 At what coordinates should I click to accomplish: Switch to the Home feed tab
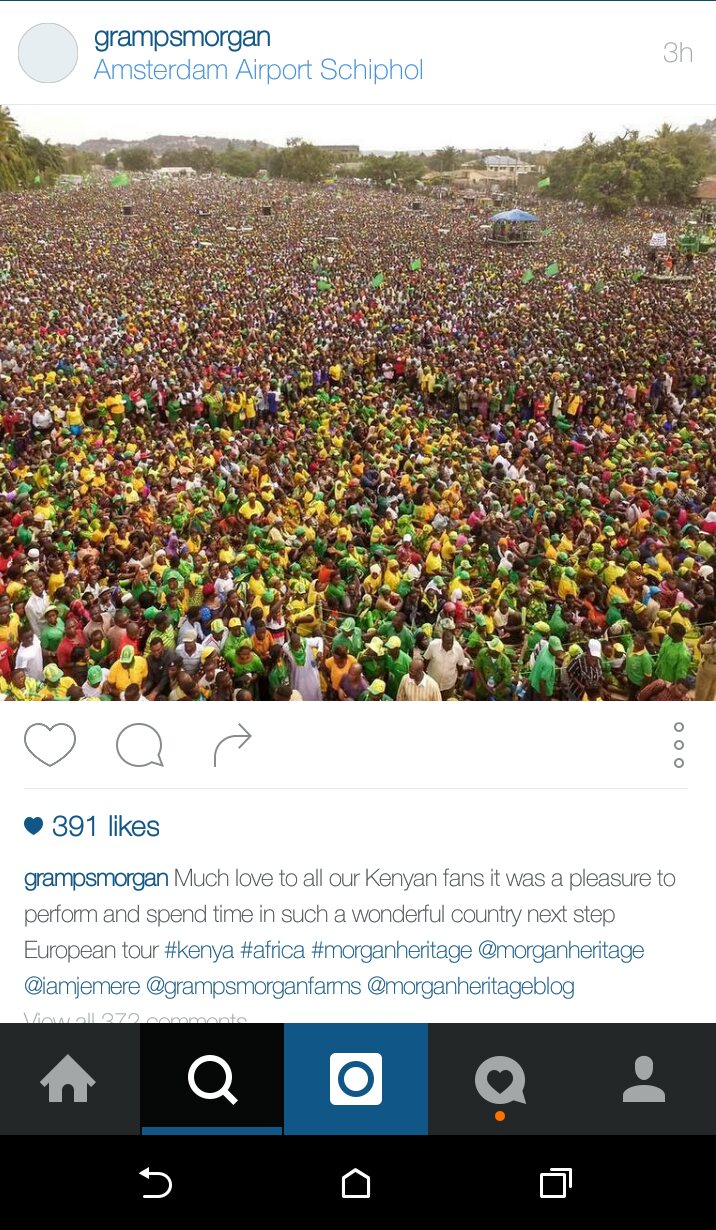click(x=68, y=1079)
